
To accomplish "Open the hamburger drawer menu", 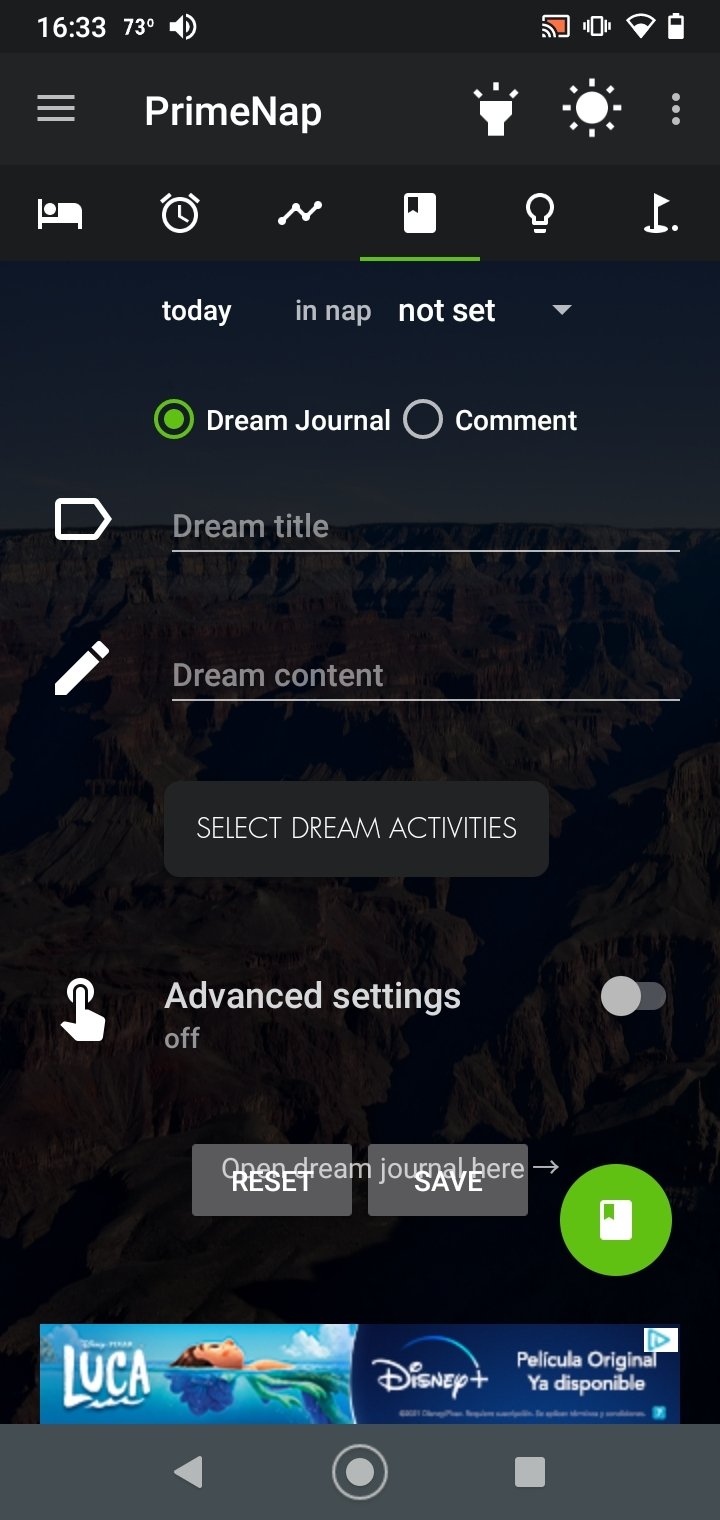I will (56, 109).
